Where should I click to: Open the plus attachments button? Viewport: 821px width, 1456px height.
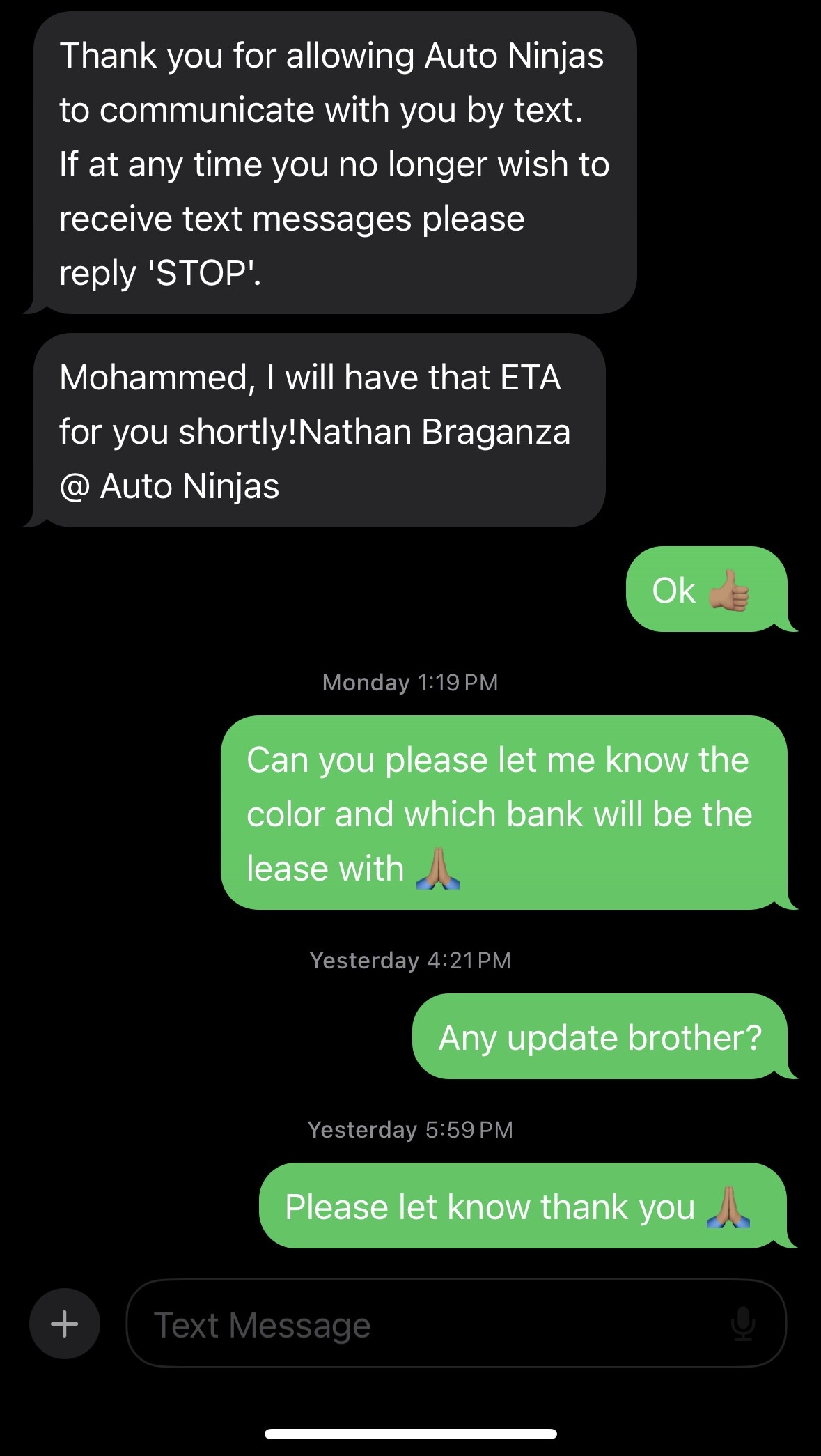65,1324
